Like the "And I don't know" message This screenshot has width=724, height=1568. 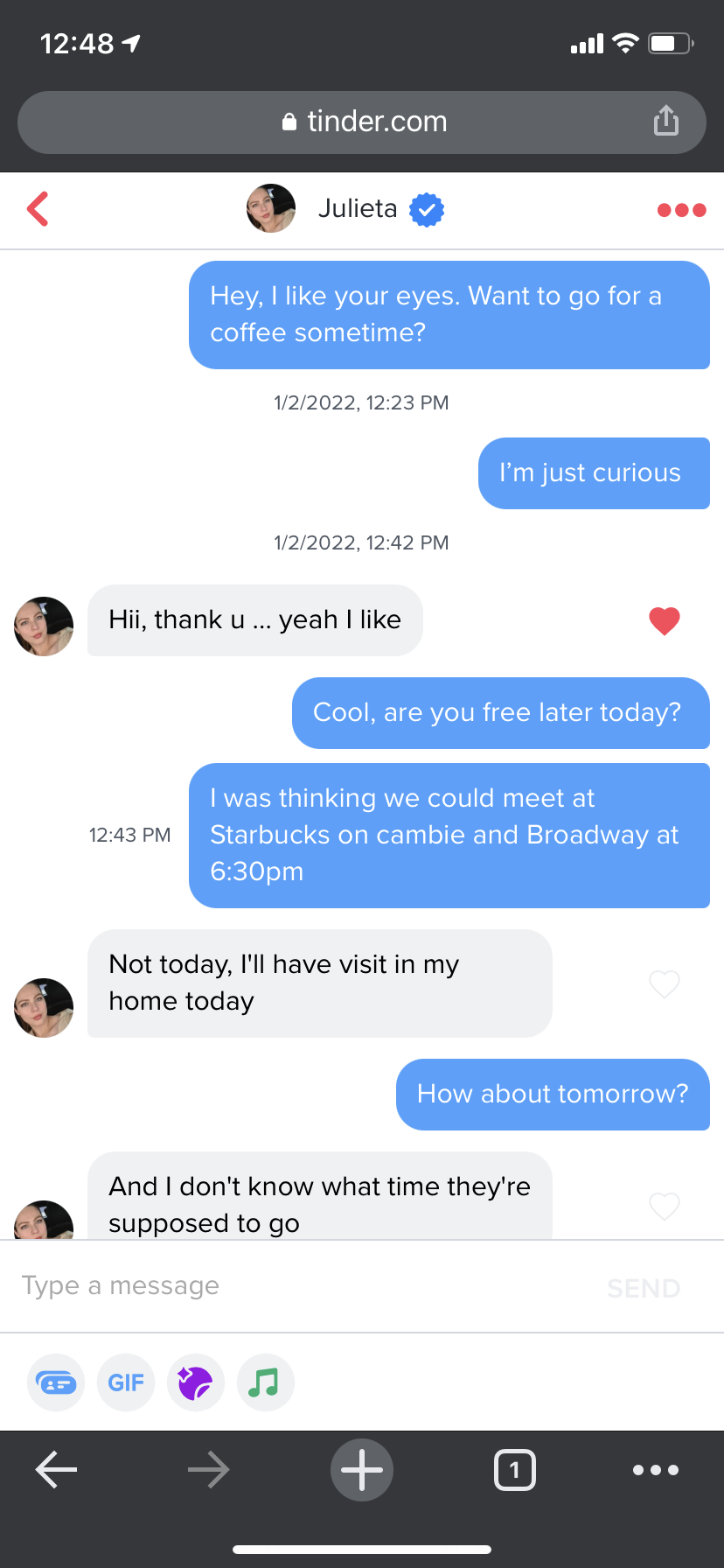(x=665, y=1207)
